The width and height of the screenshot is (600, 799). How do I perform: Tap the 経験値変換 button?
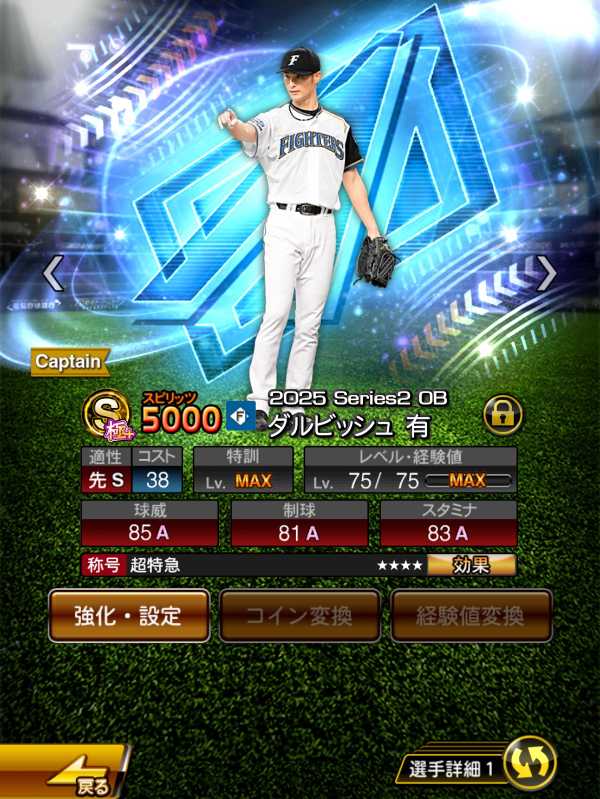pyautogui.click(x=471, y=616)
